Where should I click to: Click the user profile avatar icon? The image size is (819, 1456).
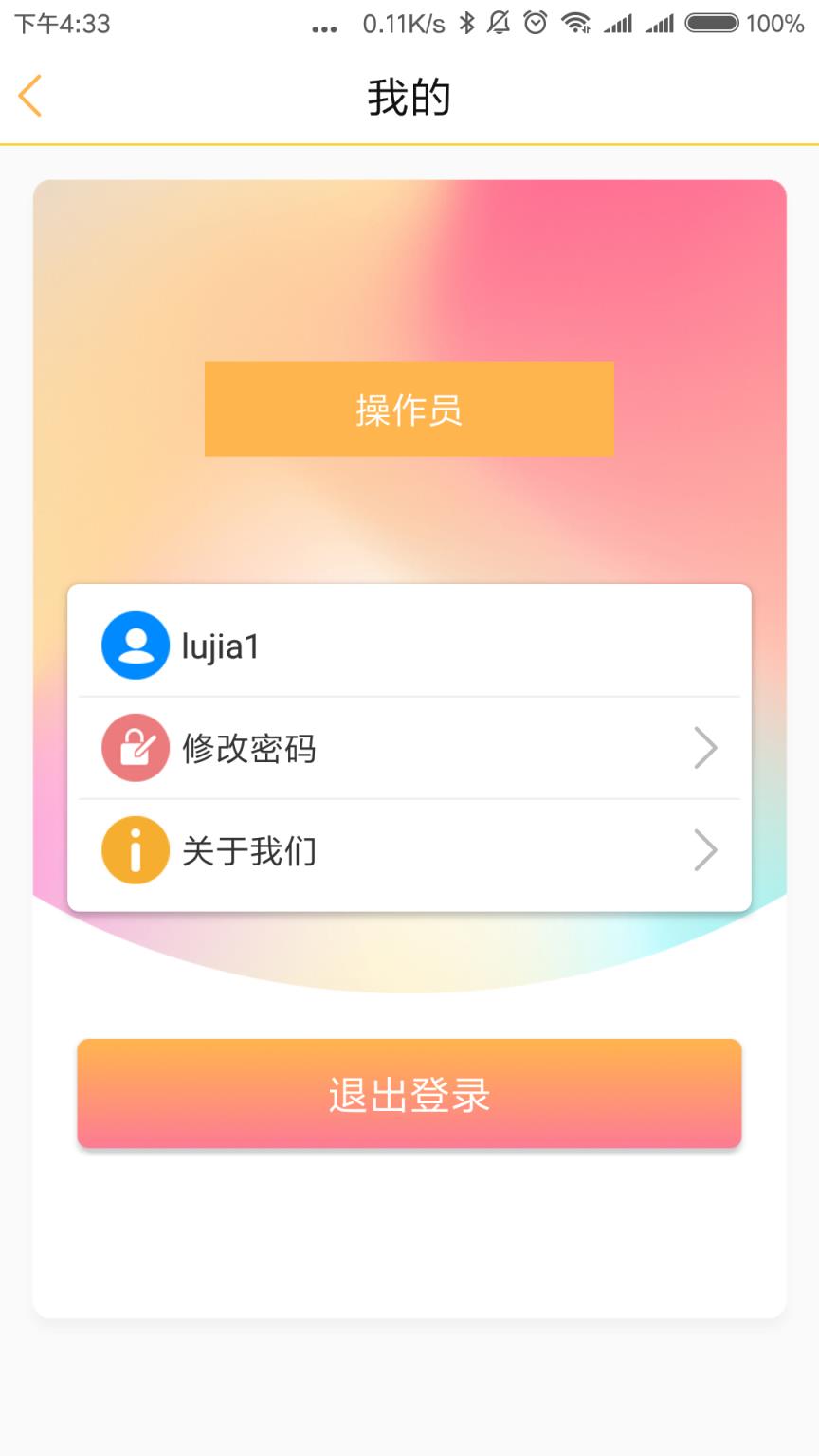tap(135, 645)
